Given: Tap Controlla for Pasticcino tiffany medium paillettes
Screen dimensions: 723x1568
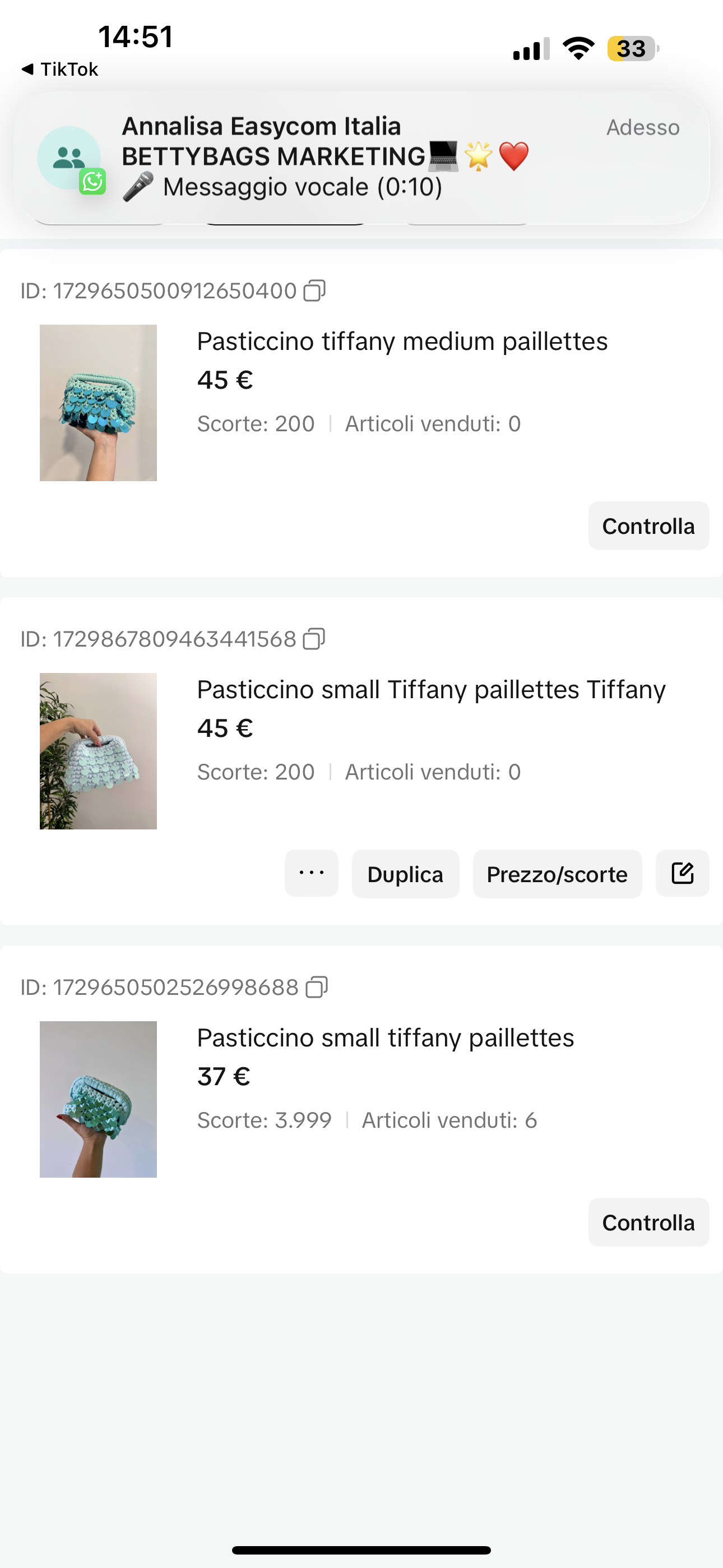Looking at the screenshot, I should pos(648,526).
